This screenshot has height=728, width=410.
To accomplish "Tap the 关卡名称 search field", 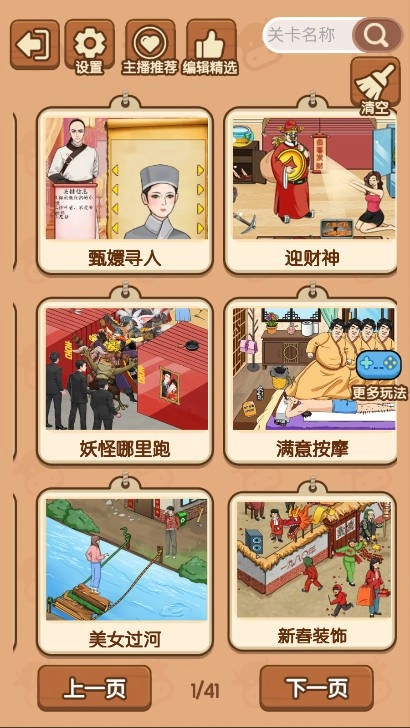I will [309, 35].
